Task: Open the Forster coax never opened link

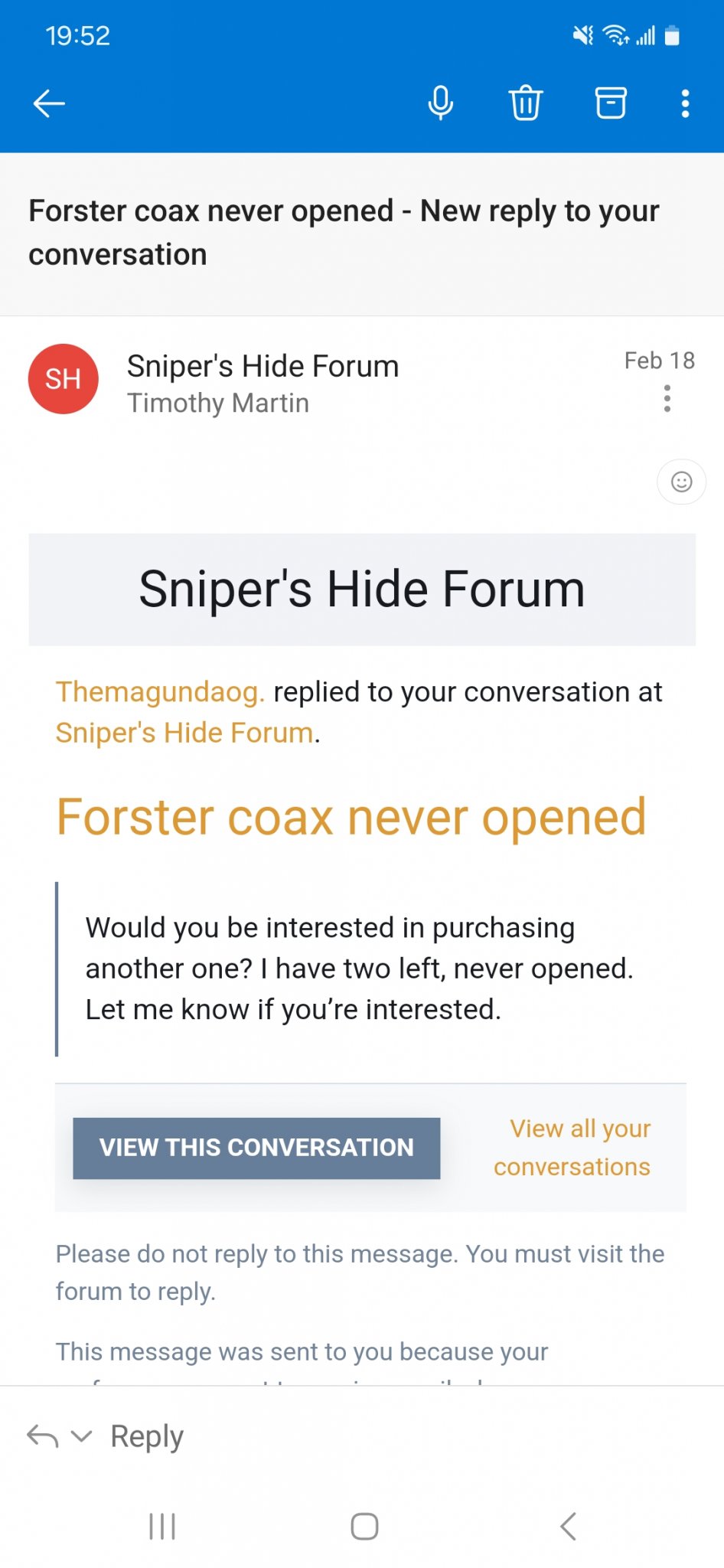Action: click(351, 817)
